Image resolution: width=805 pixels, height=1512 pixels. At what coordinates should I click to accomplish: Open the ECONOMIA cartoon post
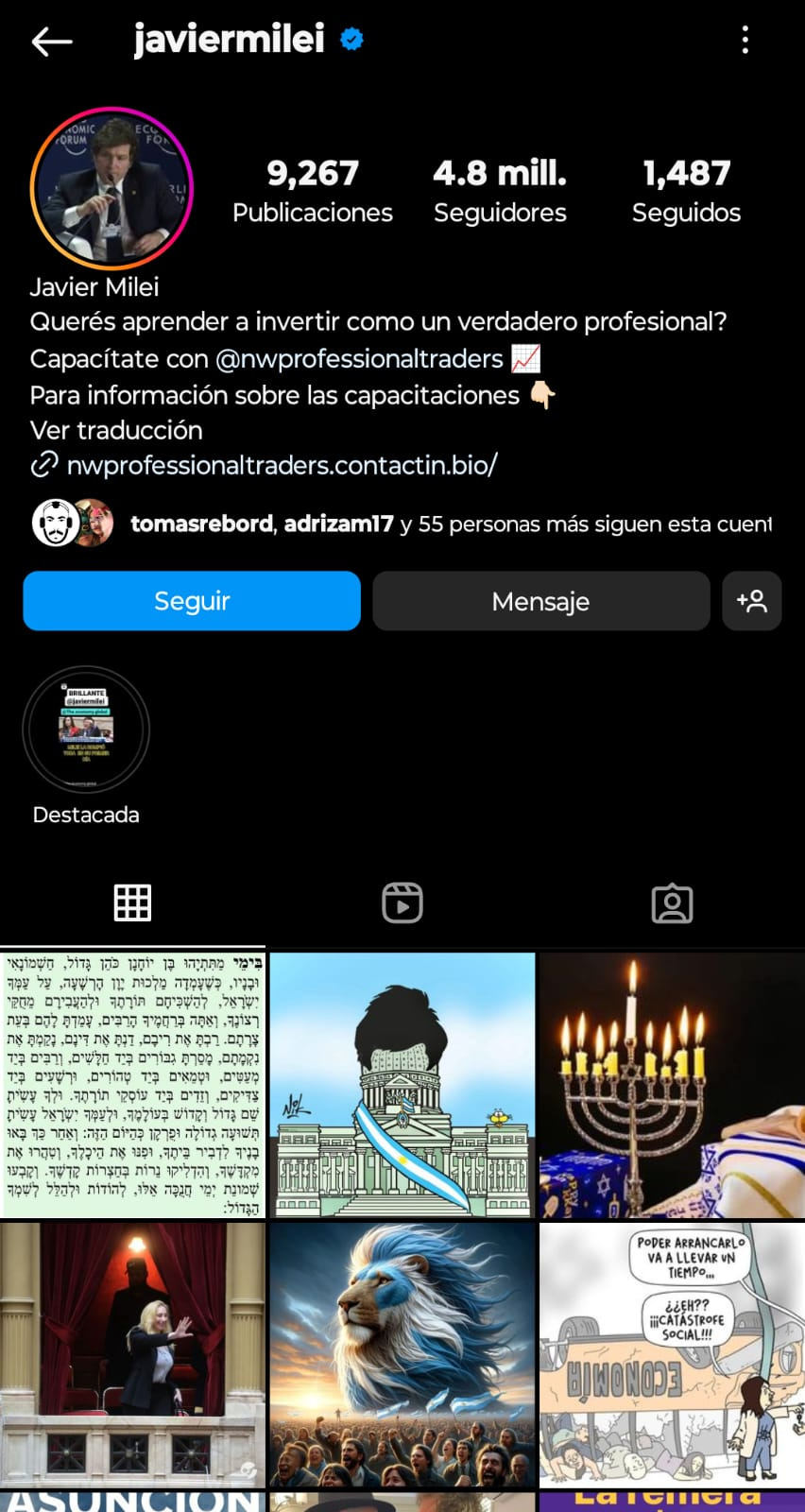672,1355
